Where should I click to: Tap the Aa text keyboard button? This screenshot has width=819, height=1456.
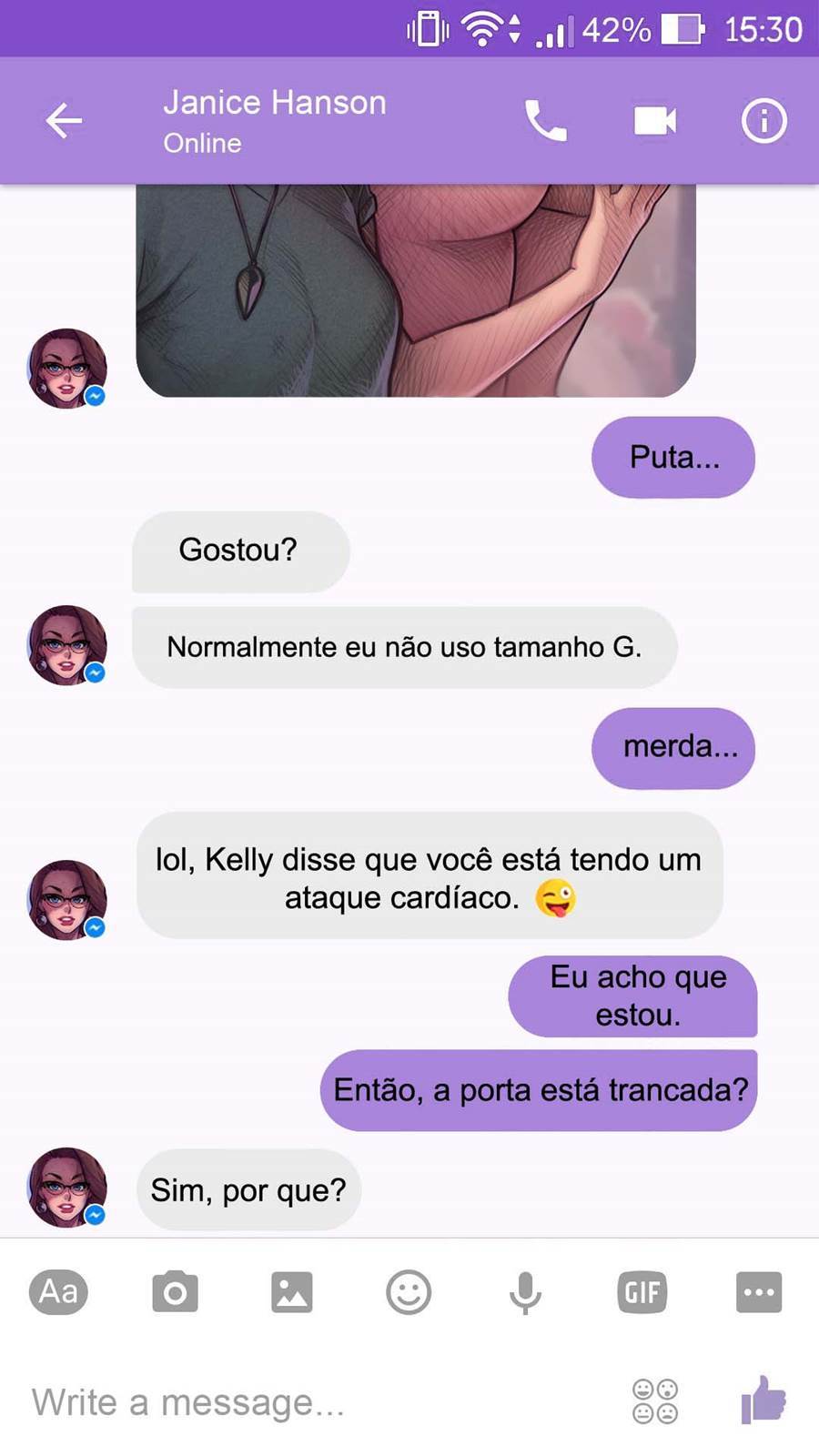point(58,1291)
